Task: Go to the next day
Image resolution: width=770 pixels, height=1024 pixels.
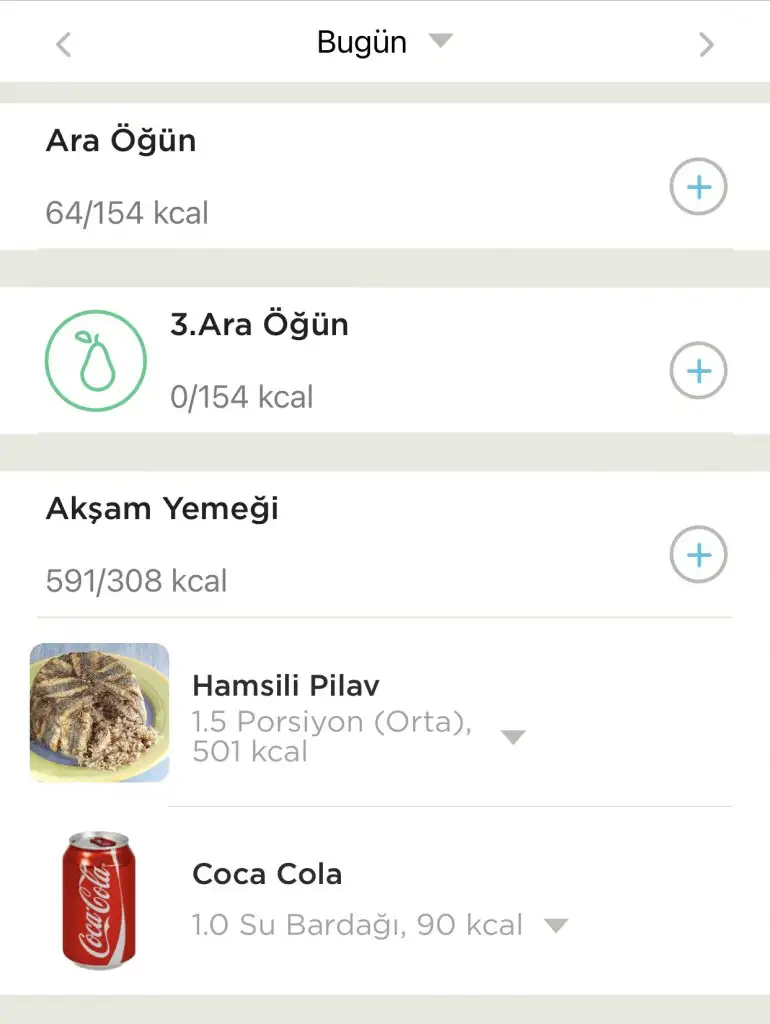Action: click(706, 45)
